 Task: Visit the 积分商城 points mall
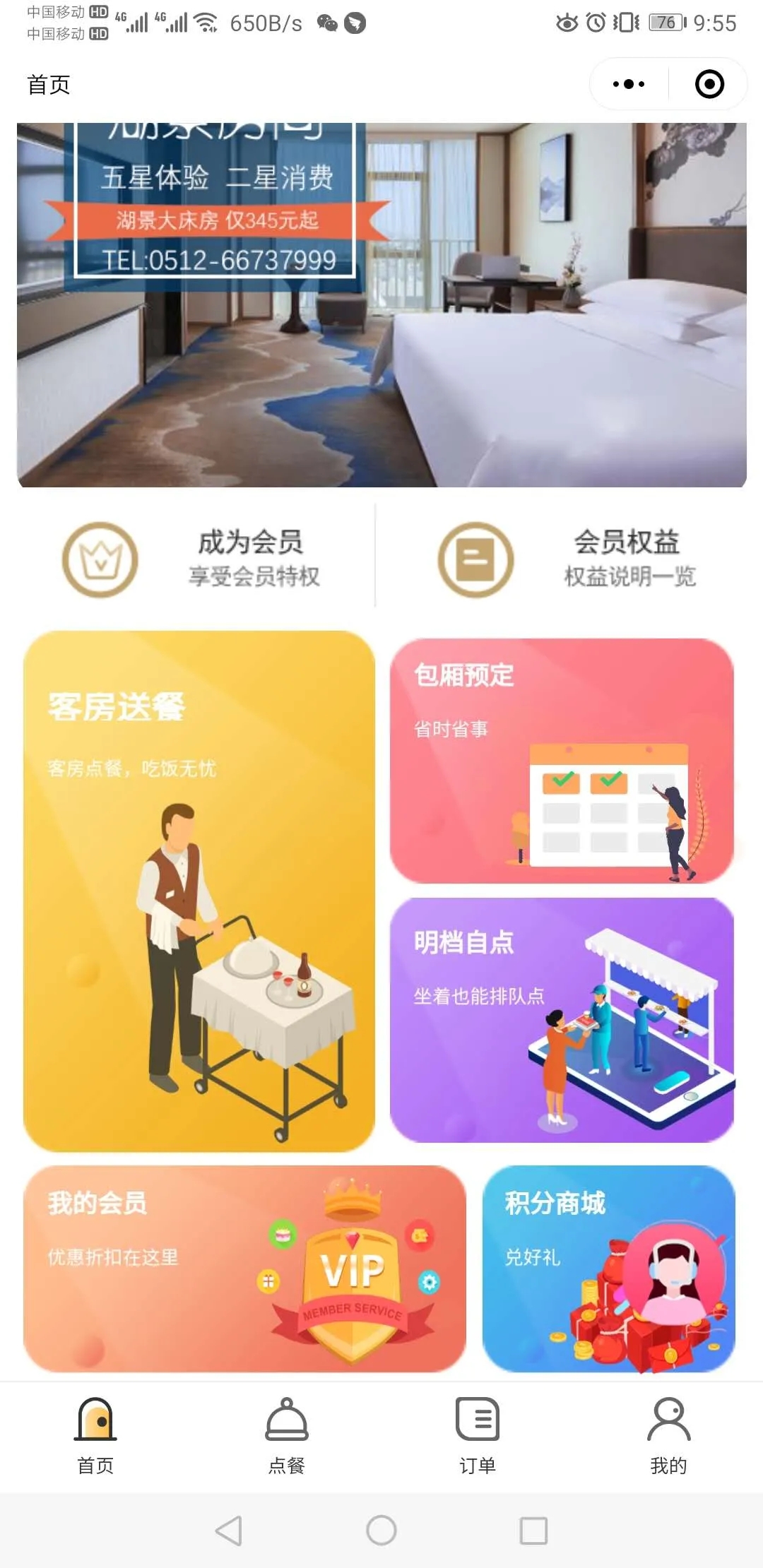tap(608, 1269)
